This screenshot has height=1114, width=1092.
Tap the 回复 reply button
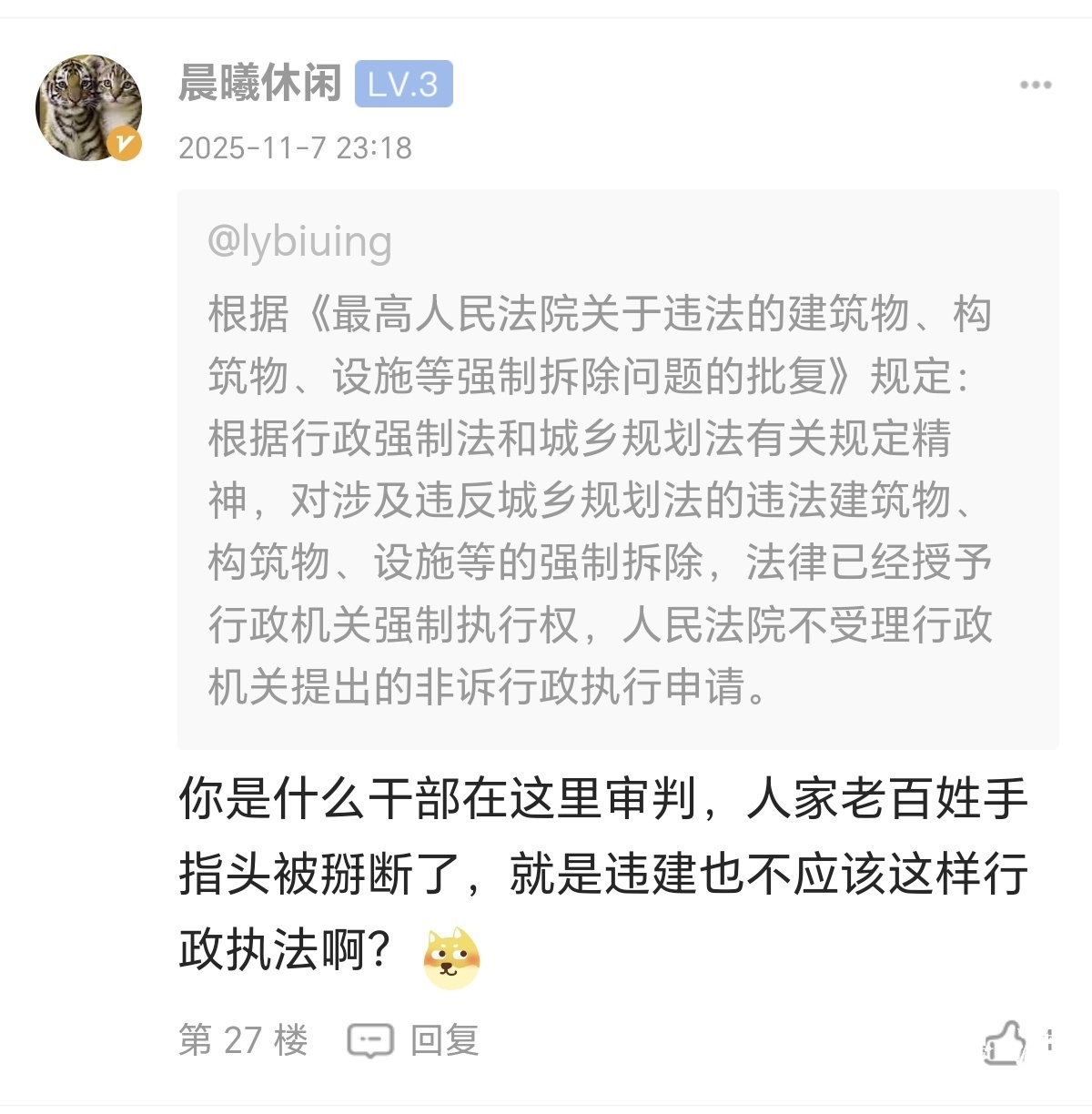click(414, 1040)
